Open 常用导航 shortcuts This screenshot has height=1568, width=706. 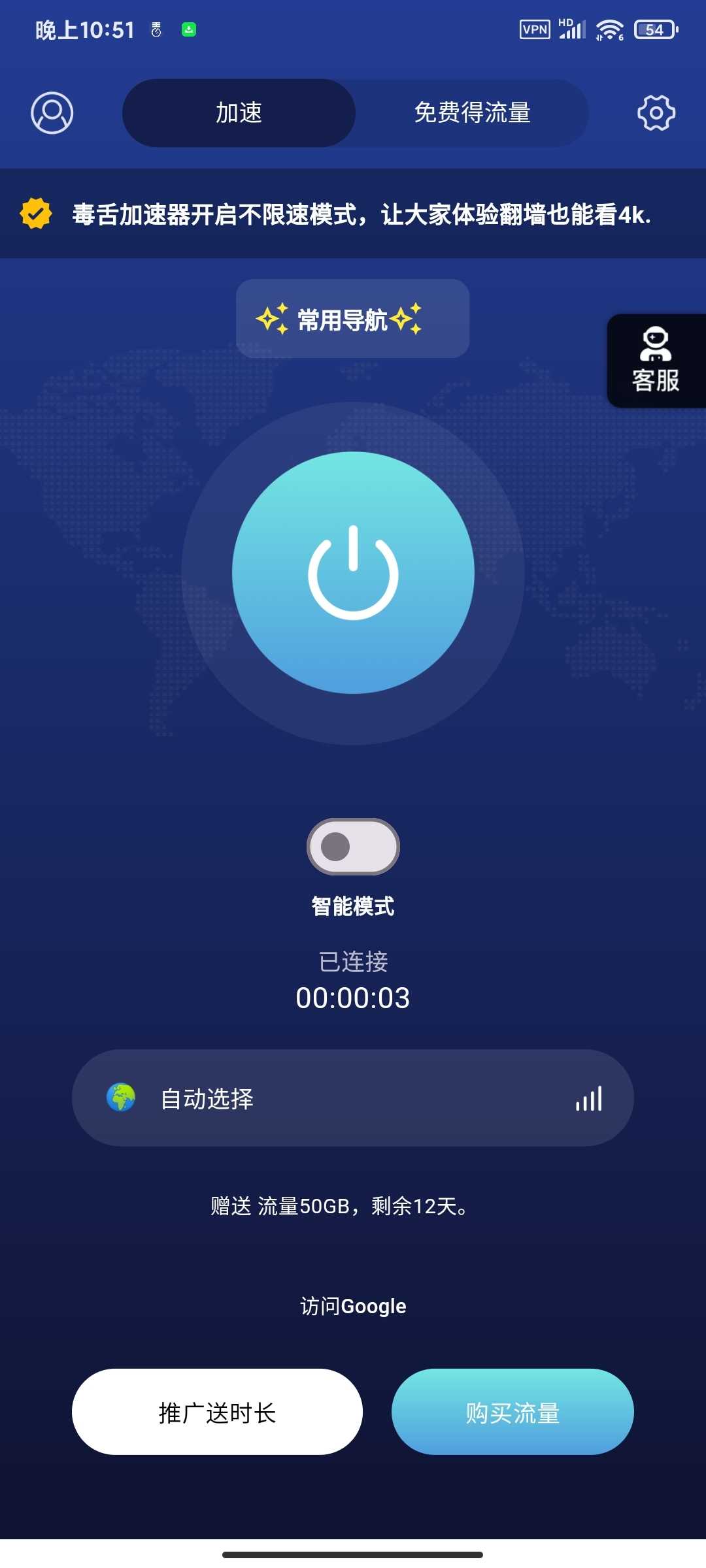352,319
